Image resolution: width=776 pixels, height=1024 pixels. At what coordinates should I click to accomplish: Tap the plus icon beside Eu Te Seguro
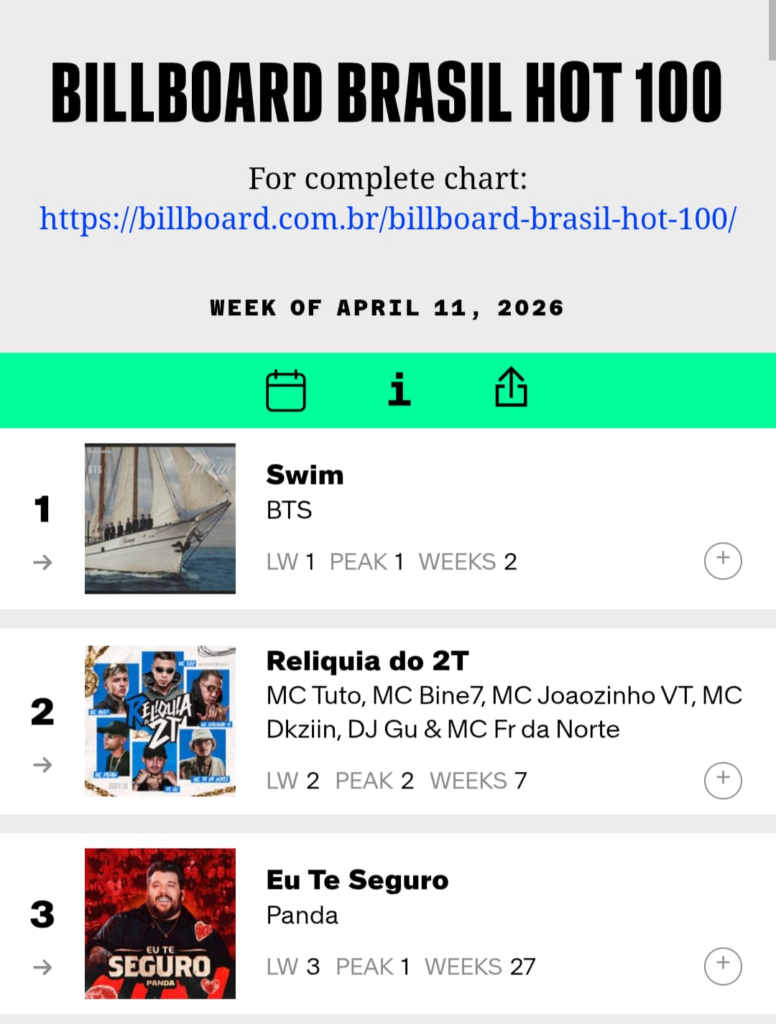pyautogui.click(x=723, y=966)
